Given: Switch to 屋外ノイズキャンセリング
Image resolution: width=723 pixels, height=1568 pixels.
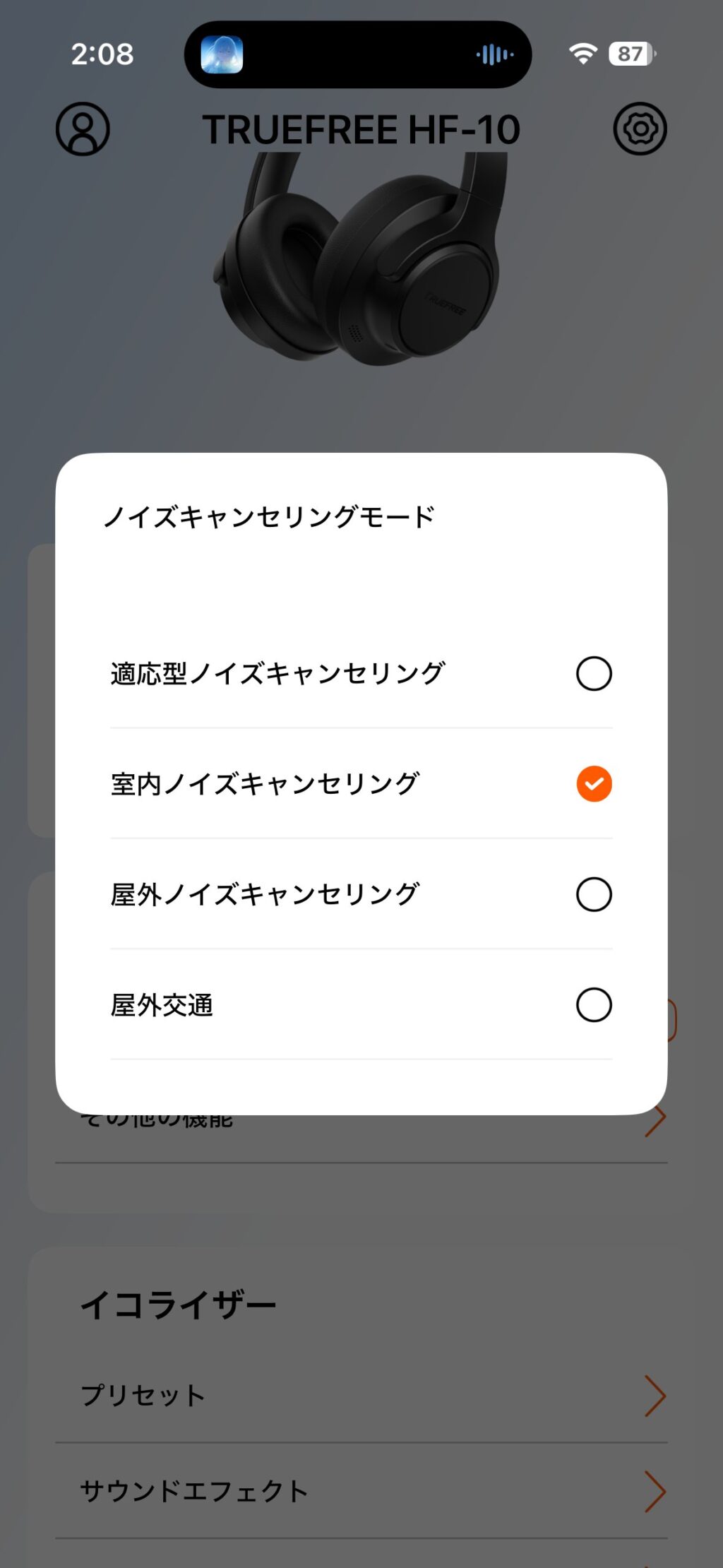Looking at the screenshot, I should click(594, 894).
